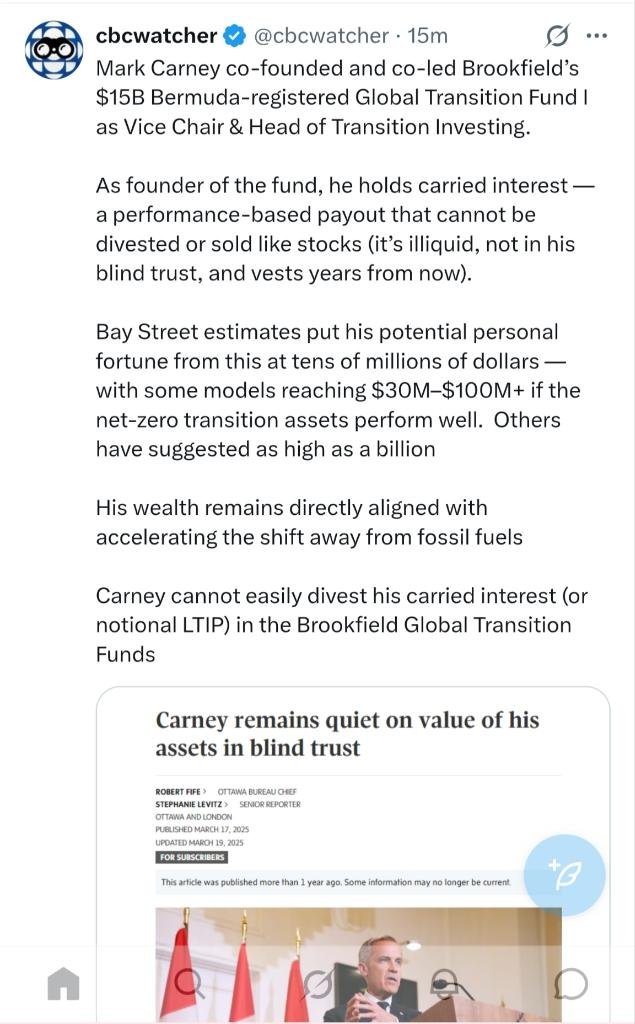Screen dimensions: 635x1024
Task: Go to the Home tab
Action: 63,985
